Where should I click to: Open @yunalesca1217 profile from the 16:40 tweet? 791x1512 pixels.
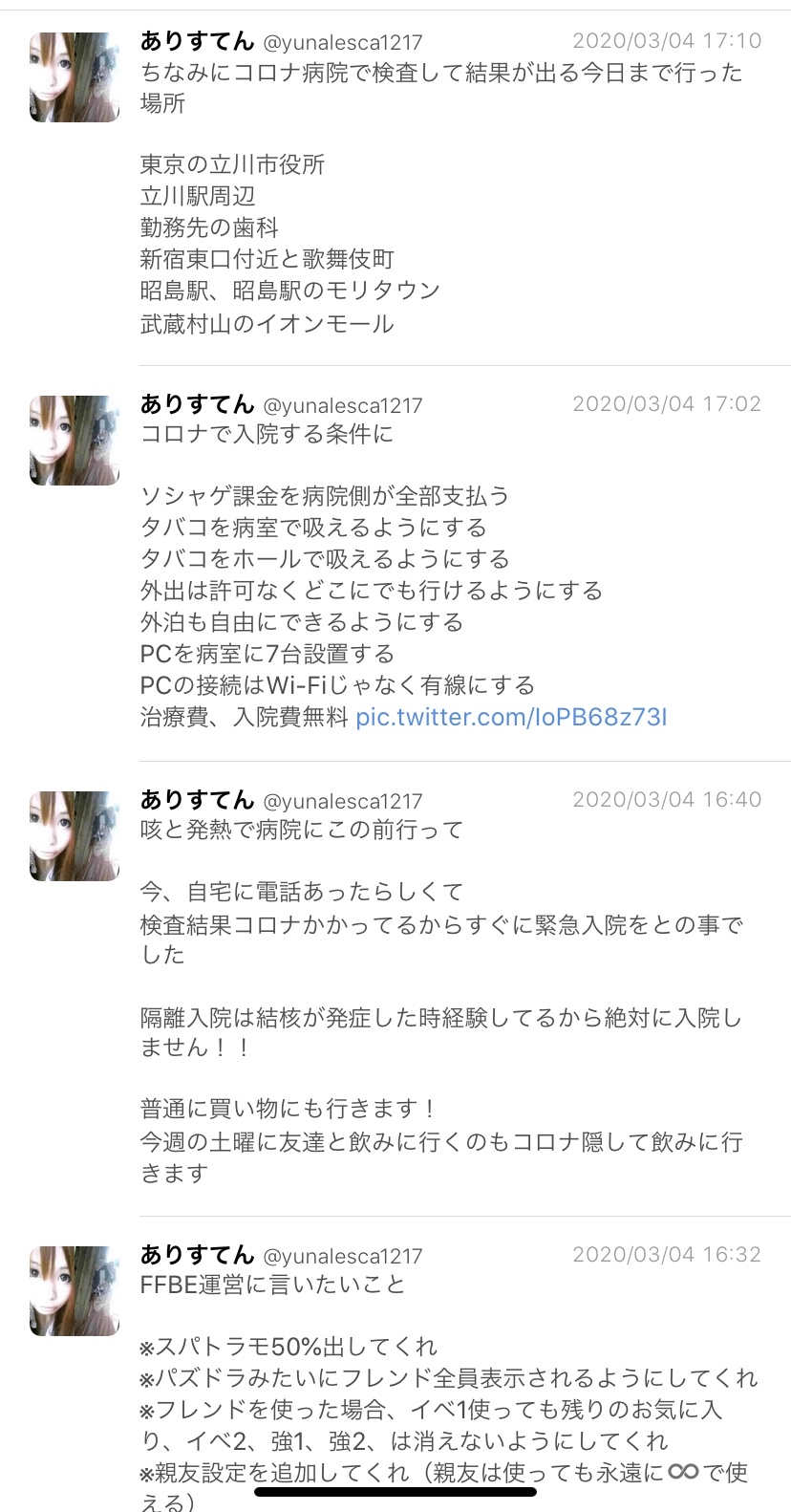pyautogui.click(x=342, y=801)
